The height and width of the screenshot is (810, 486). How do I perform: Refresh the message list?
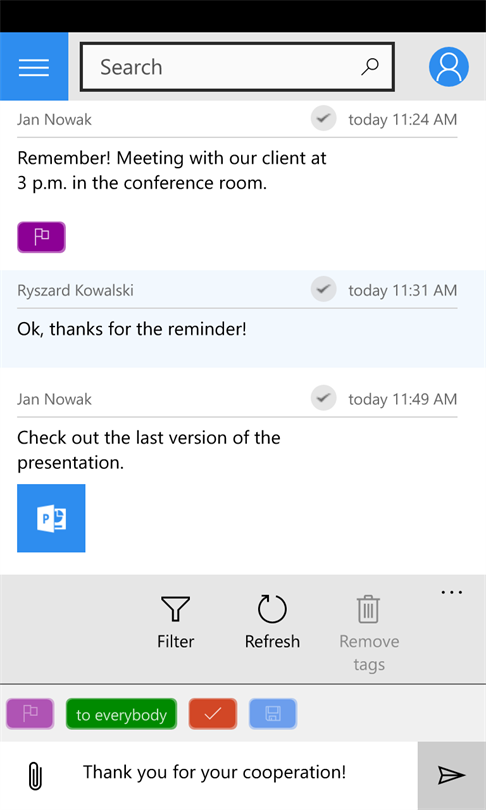point(272,622)
